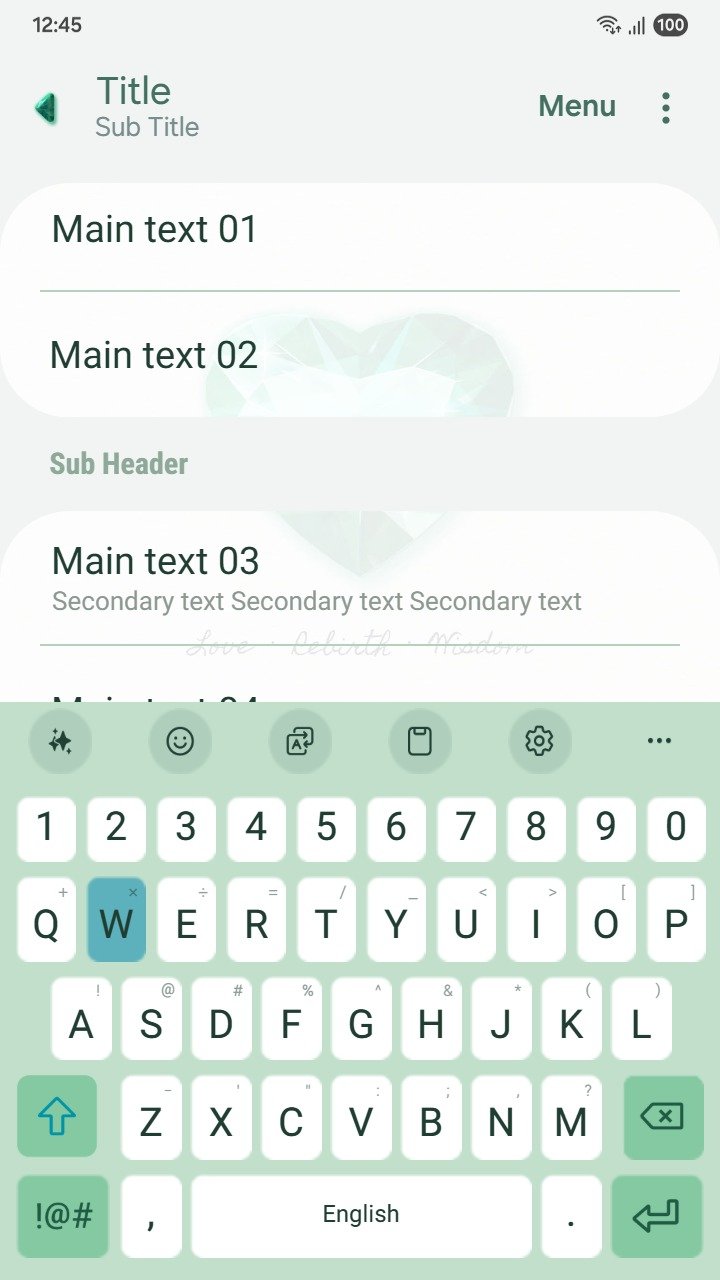This screenshot has height=1280, width=720.
Task: Open the keyboard translate tool
Action: (300, 741)
